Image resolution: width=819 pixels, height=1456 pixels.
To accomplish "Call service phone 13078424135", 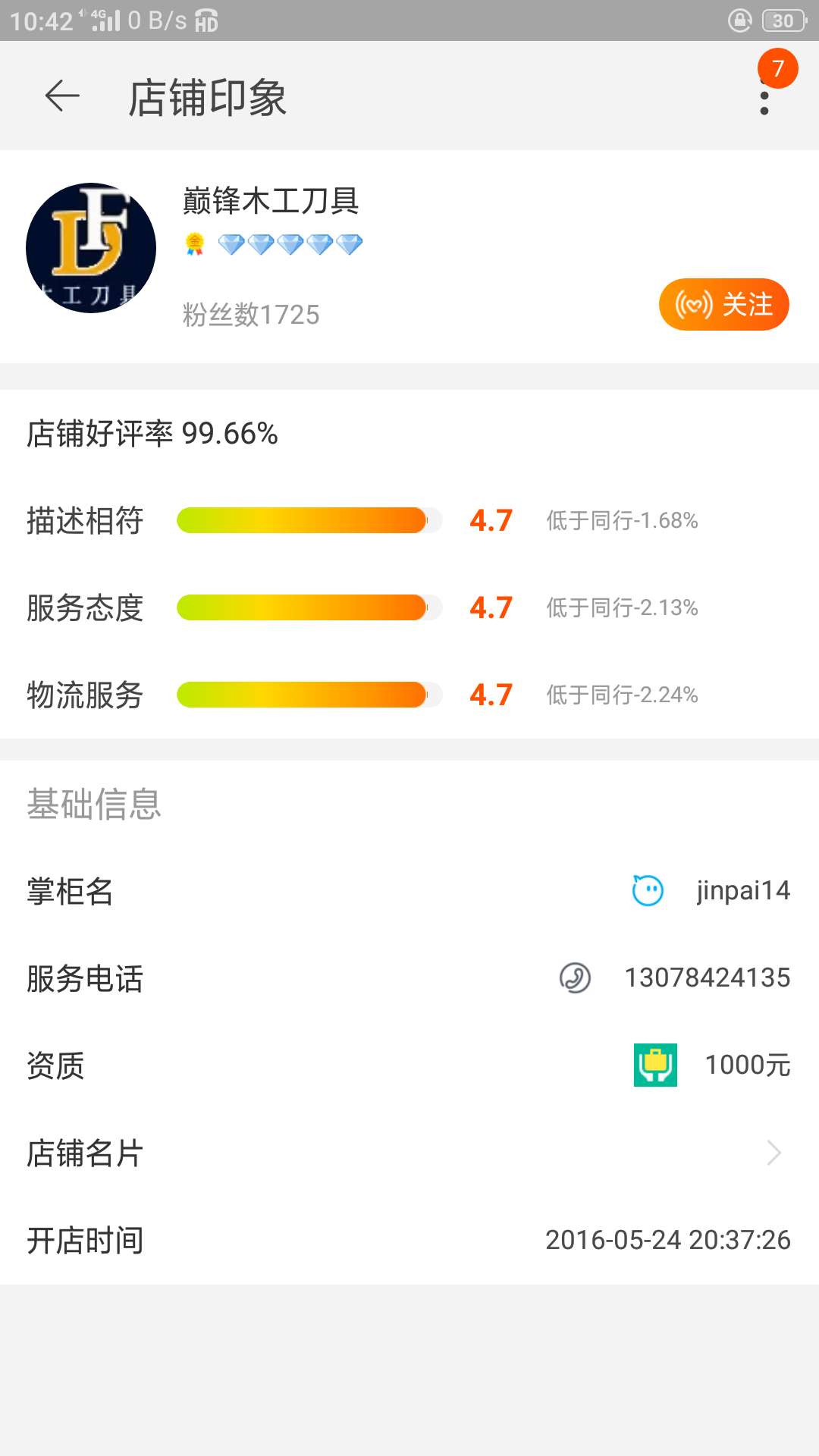I will point(409,978).
